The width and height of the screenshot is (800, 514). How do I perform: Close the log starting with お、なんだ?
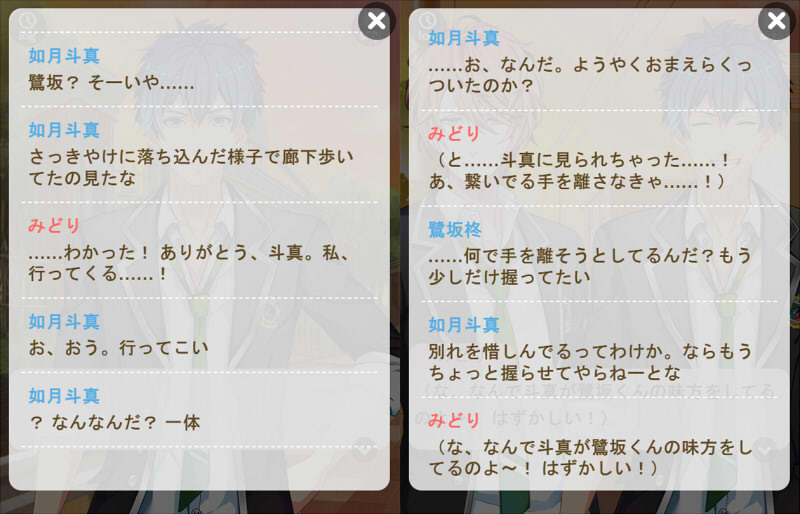(x=776, y=21)
